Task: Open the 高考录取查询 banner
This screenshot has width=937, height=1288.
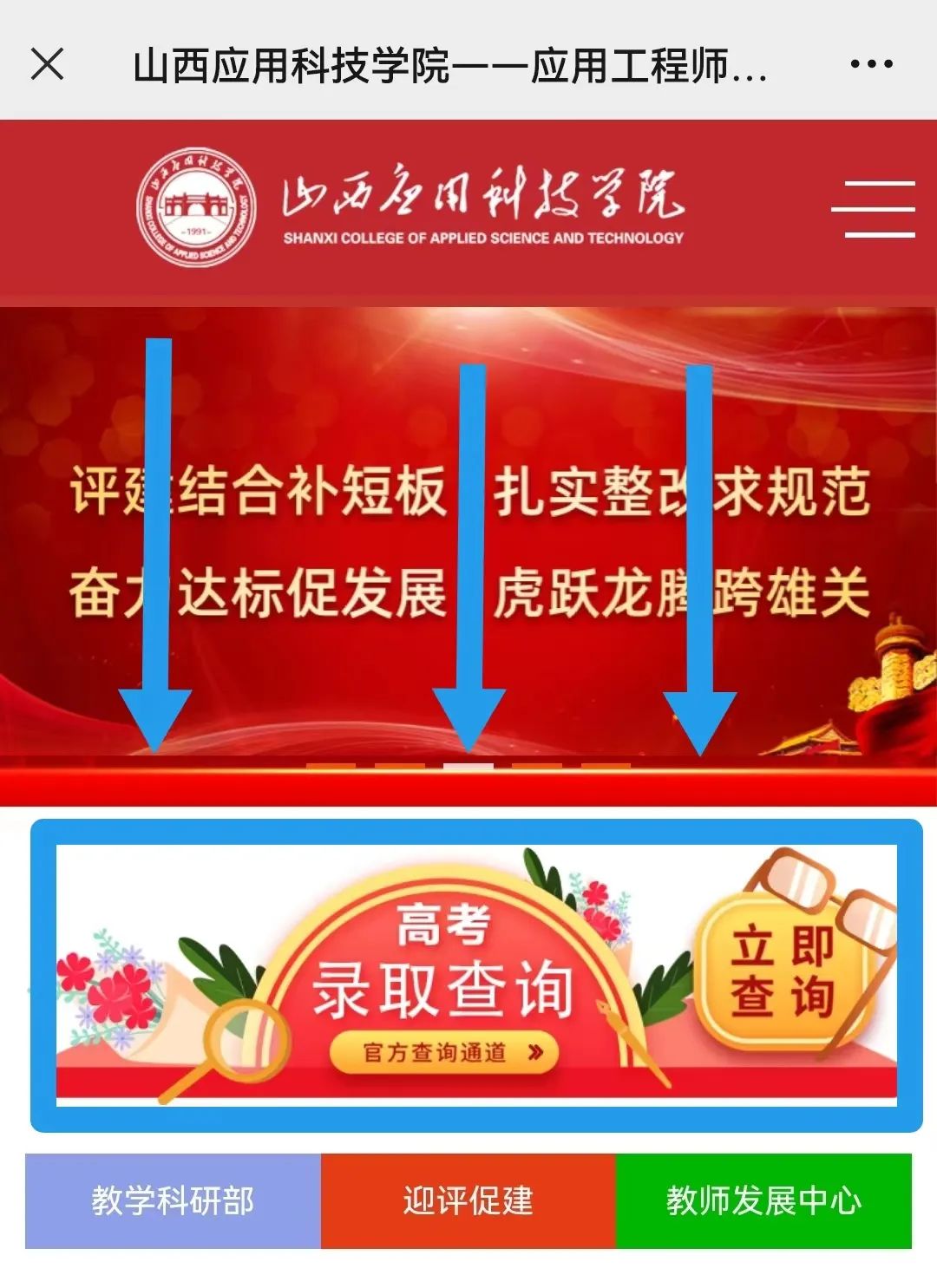Action: tap(475, 975)
